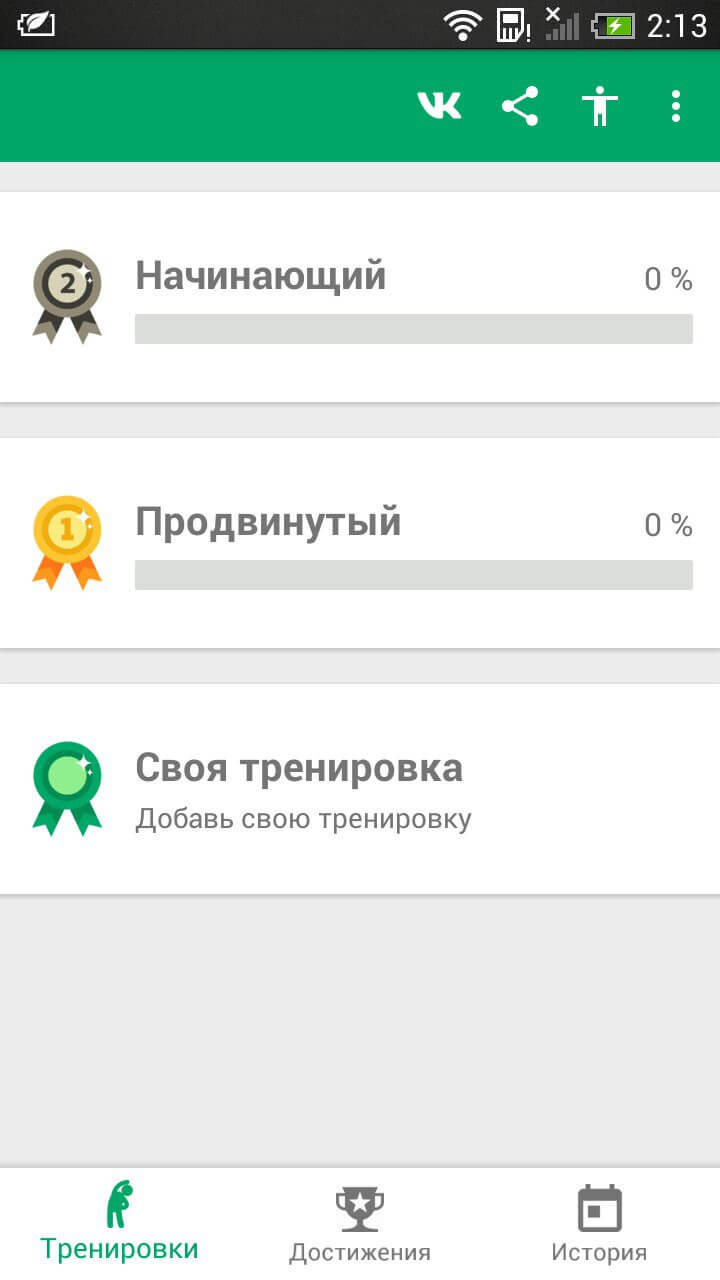The width and height of the screenshot is (720, 1280).
Task: Share the app via share icon
Action: click(520, 106)
